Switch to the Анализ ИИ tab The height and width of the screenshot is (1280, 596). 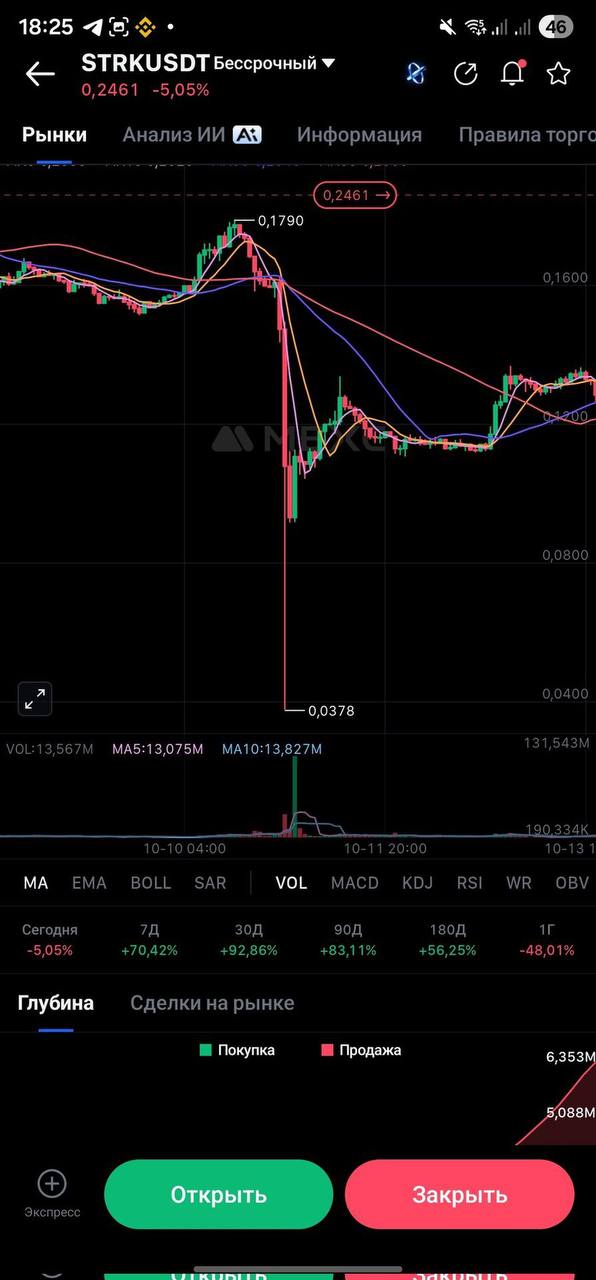click(192, 134)
